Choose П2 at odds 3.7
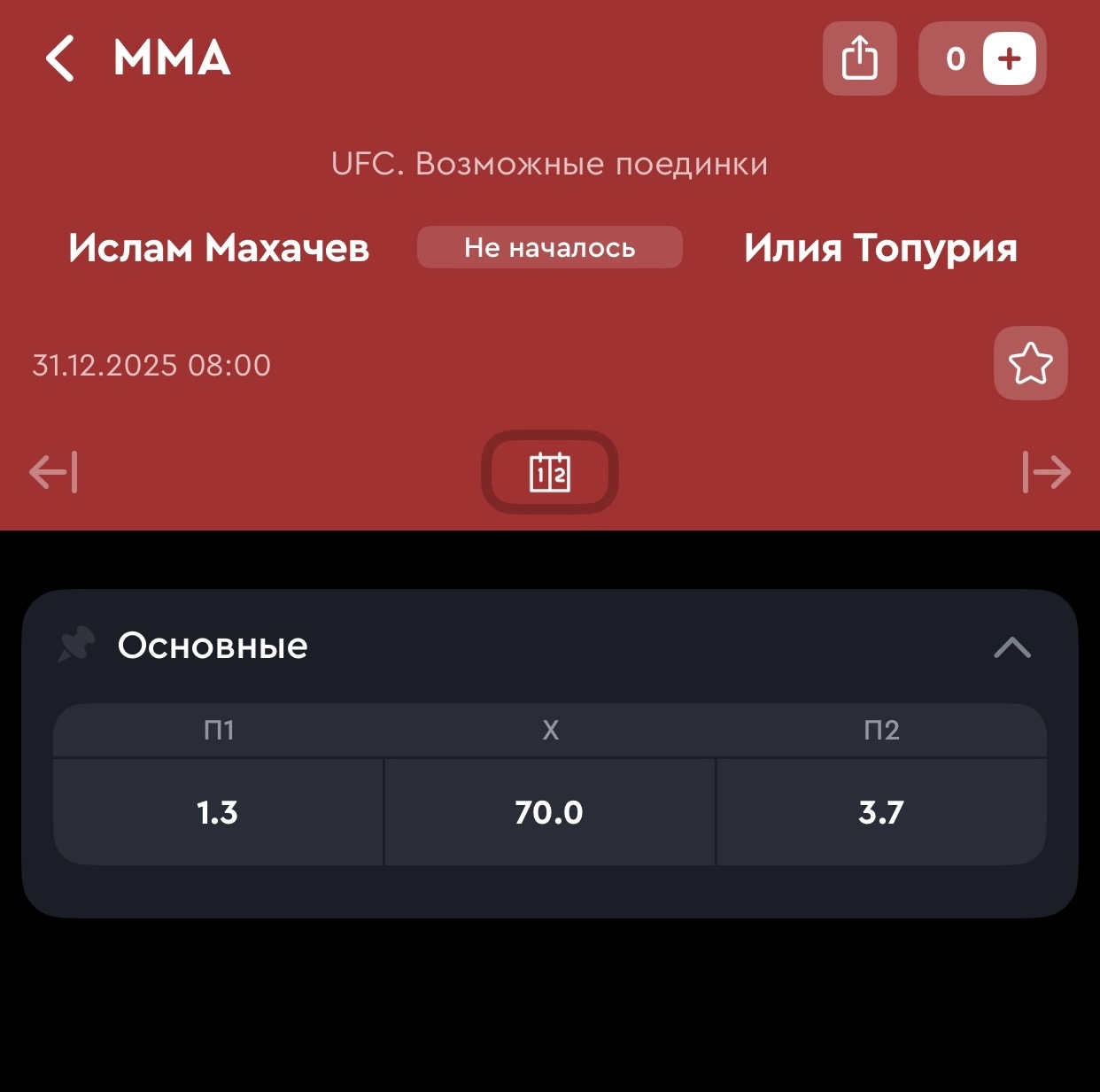Image resolution: width=1100 pixels, height=1092 pixels. 881,812
